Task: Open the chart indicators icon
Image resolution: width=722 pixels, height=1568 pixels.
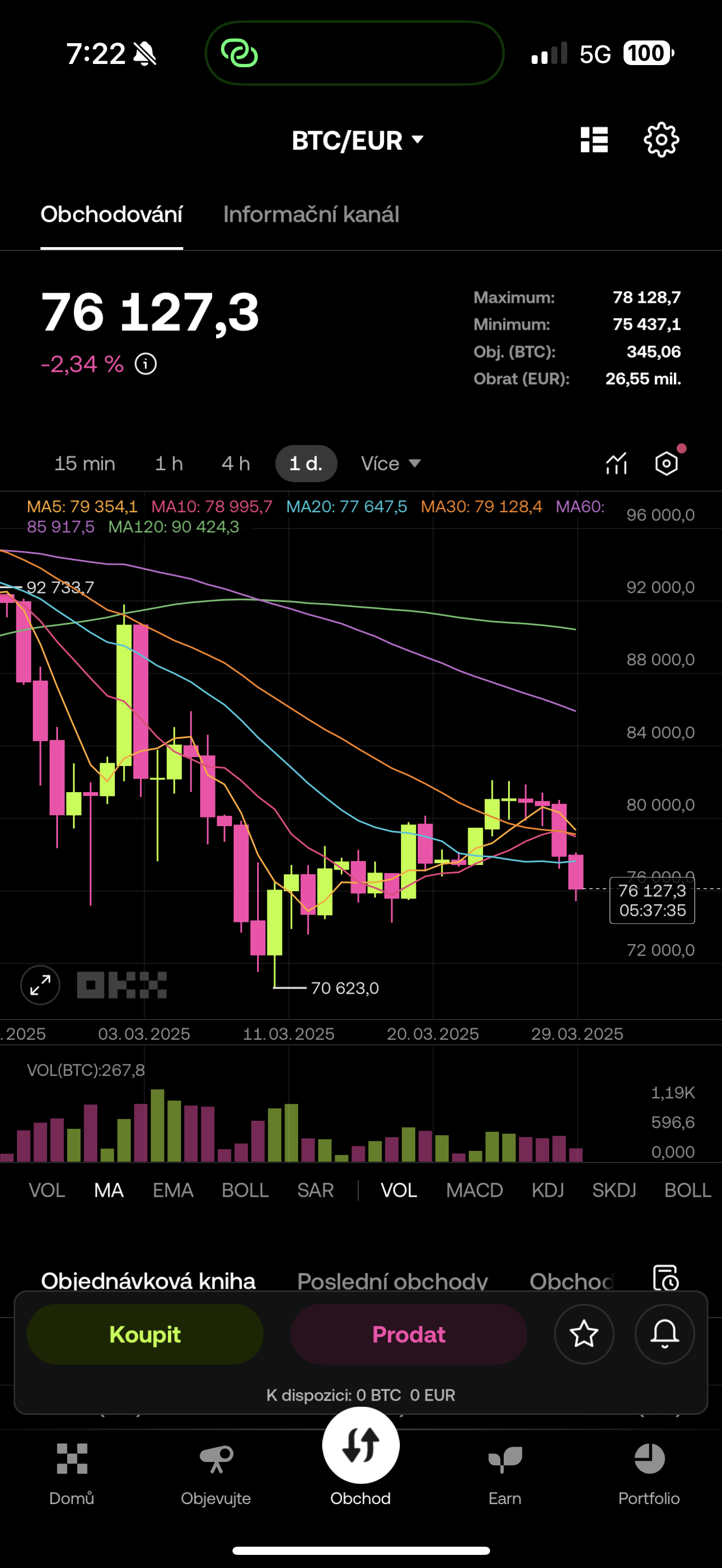Action: click(x=616, y=464)
